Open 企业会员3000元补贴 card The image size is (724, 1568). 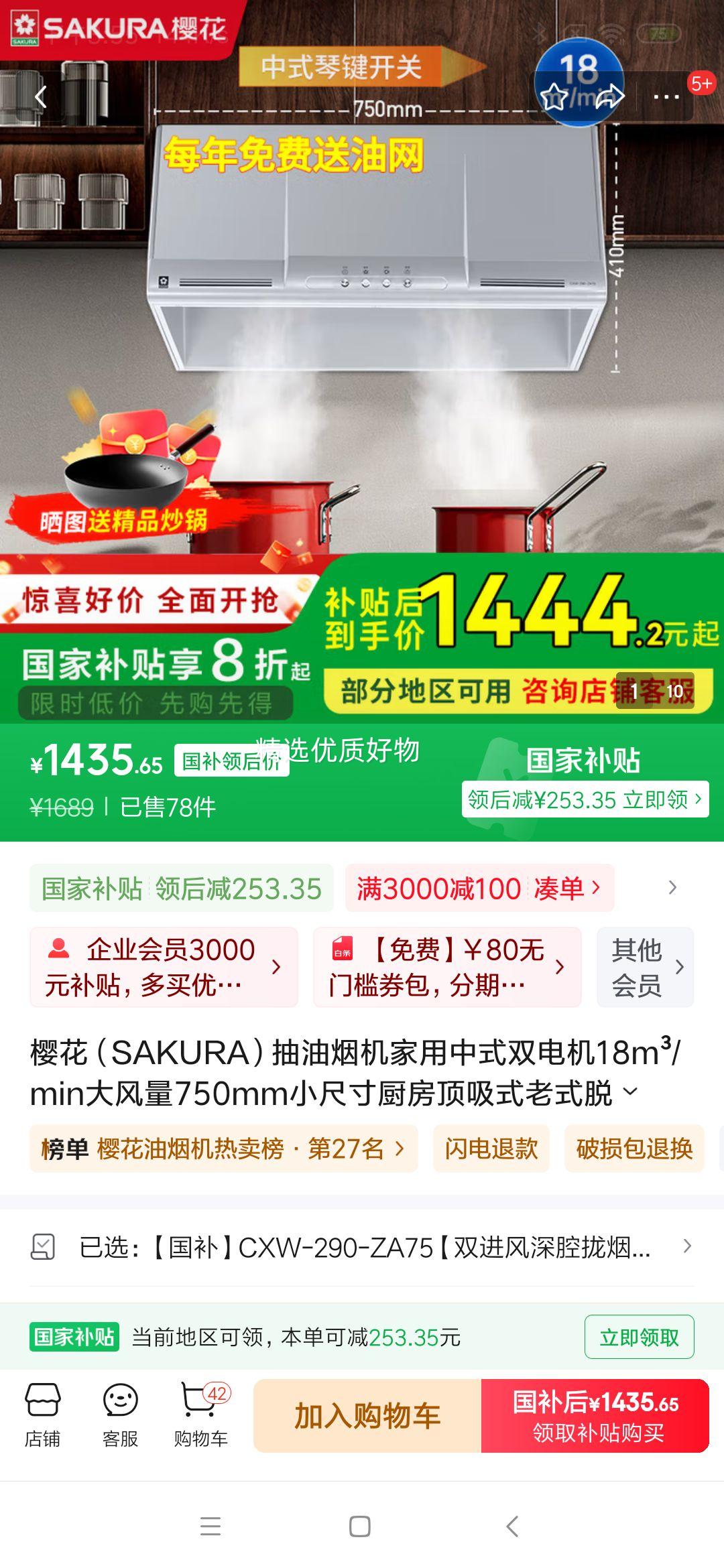click(164, 967)
